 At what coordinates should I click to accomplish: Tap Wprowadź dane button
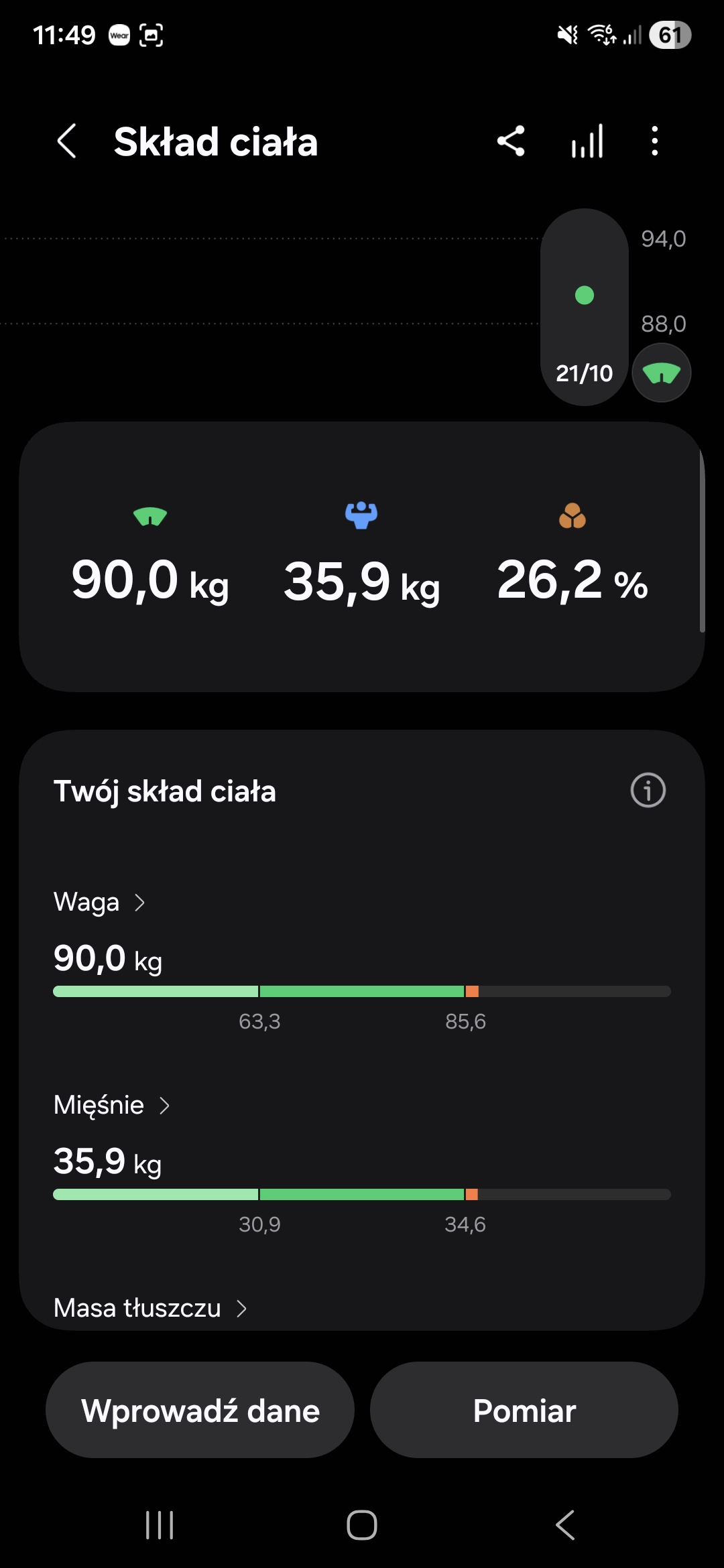200,1410
